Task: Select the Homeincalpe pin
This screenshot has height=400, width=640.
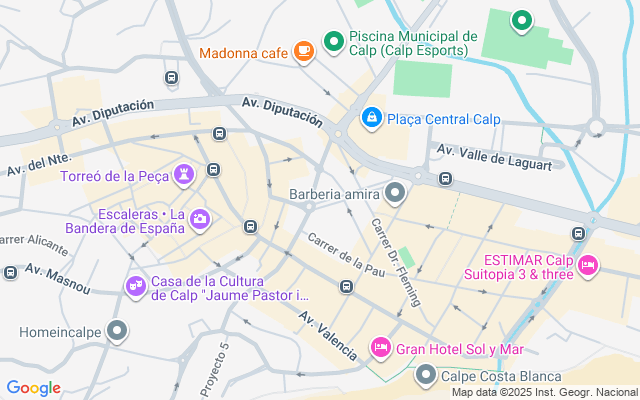Action: click(117, 331)
